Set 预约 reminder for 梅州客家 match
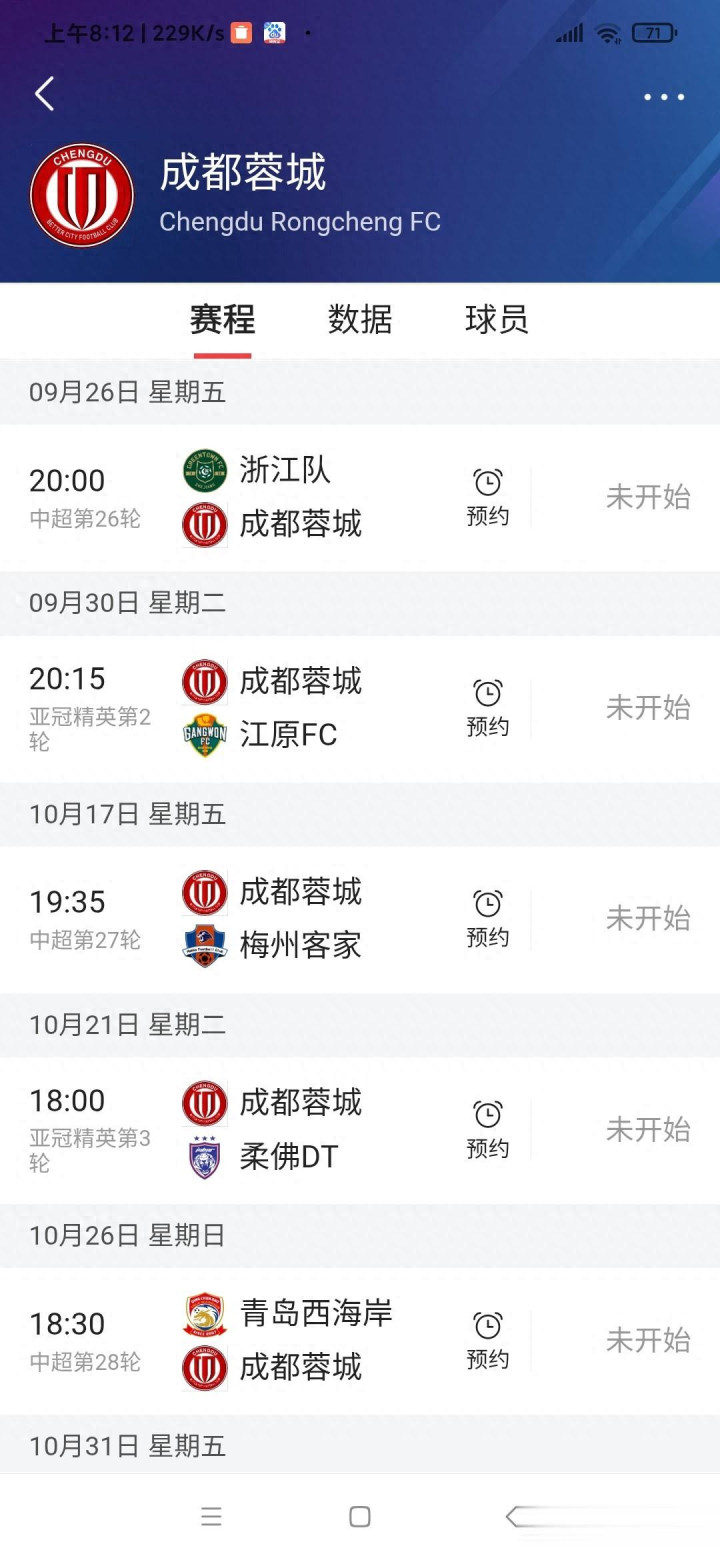 click(x=488, y=919)
